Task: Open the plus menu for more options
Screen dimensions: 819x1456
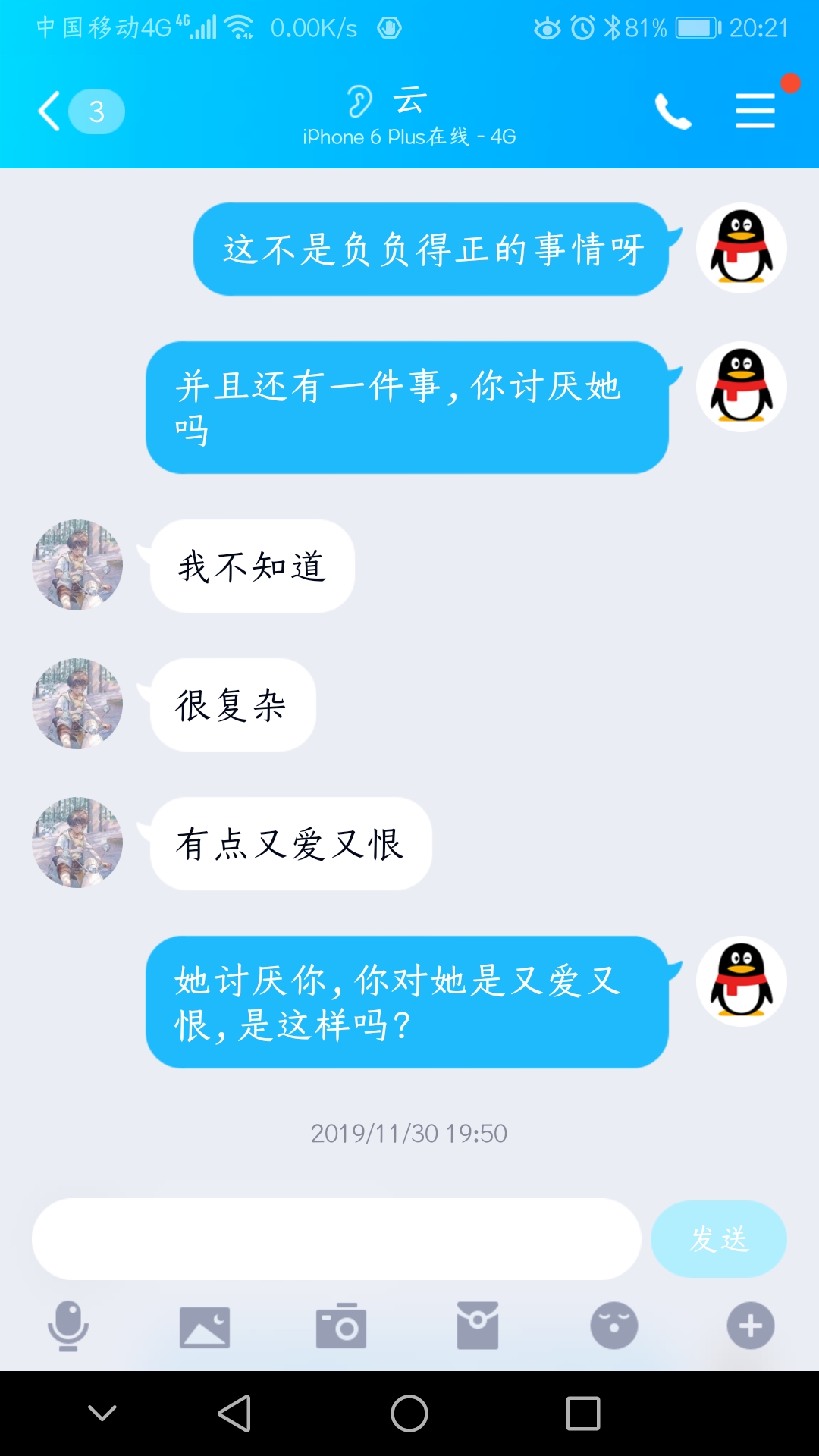Action: click(x=751, y=1326)
